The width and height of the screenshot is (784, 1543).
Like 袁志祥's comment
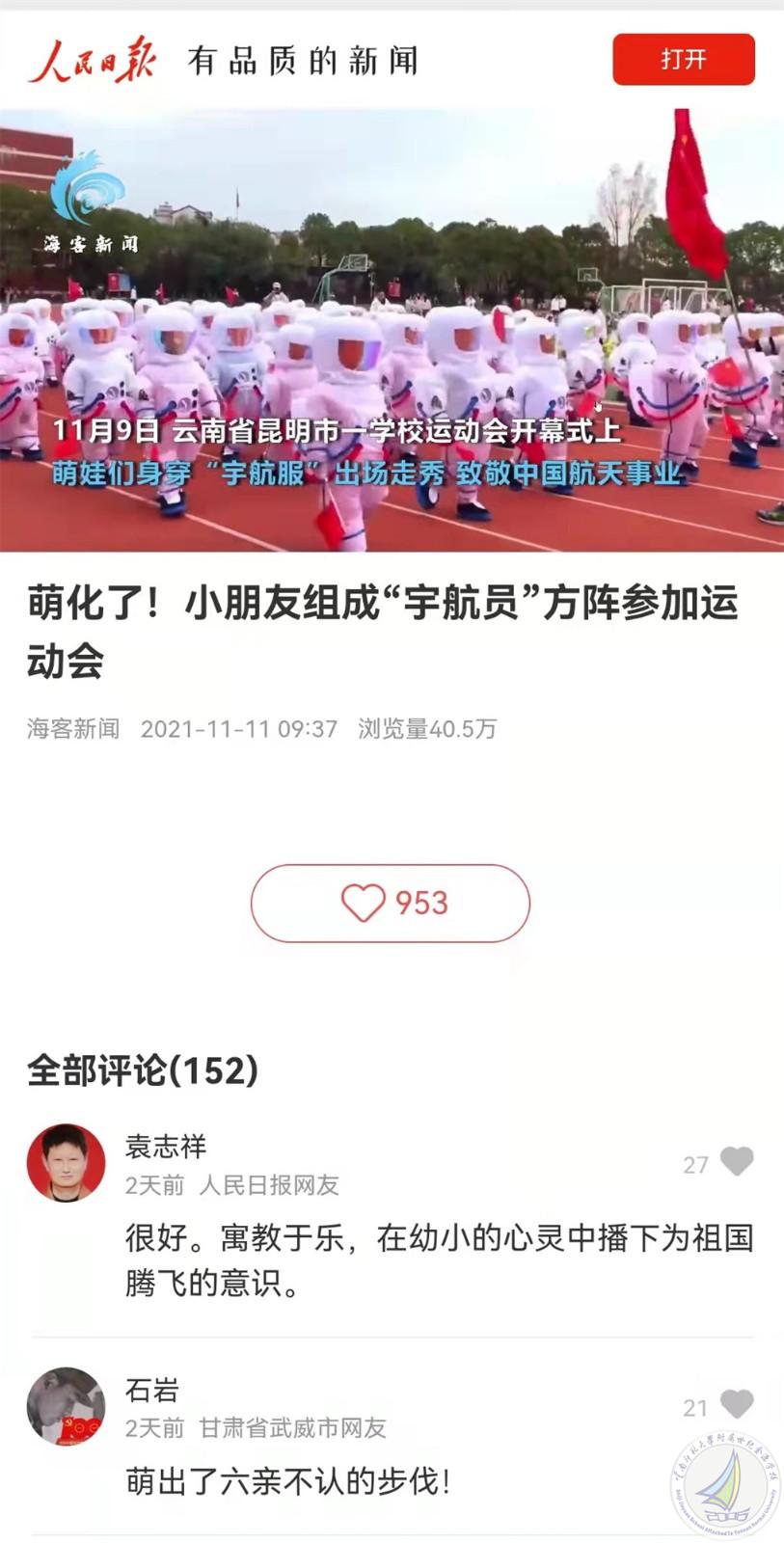737,1162
